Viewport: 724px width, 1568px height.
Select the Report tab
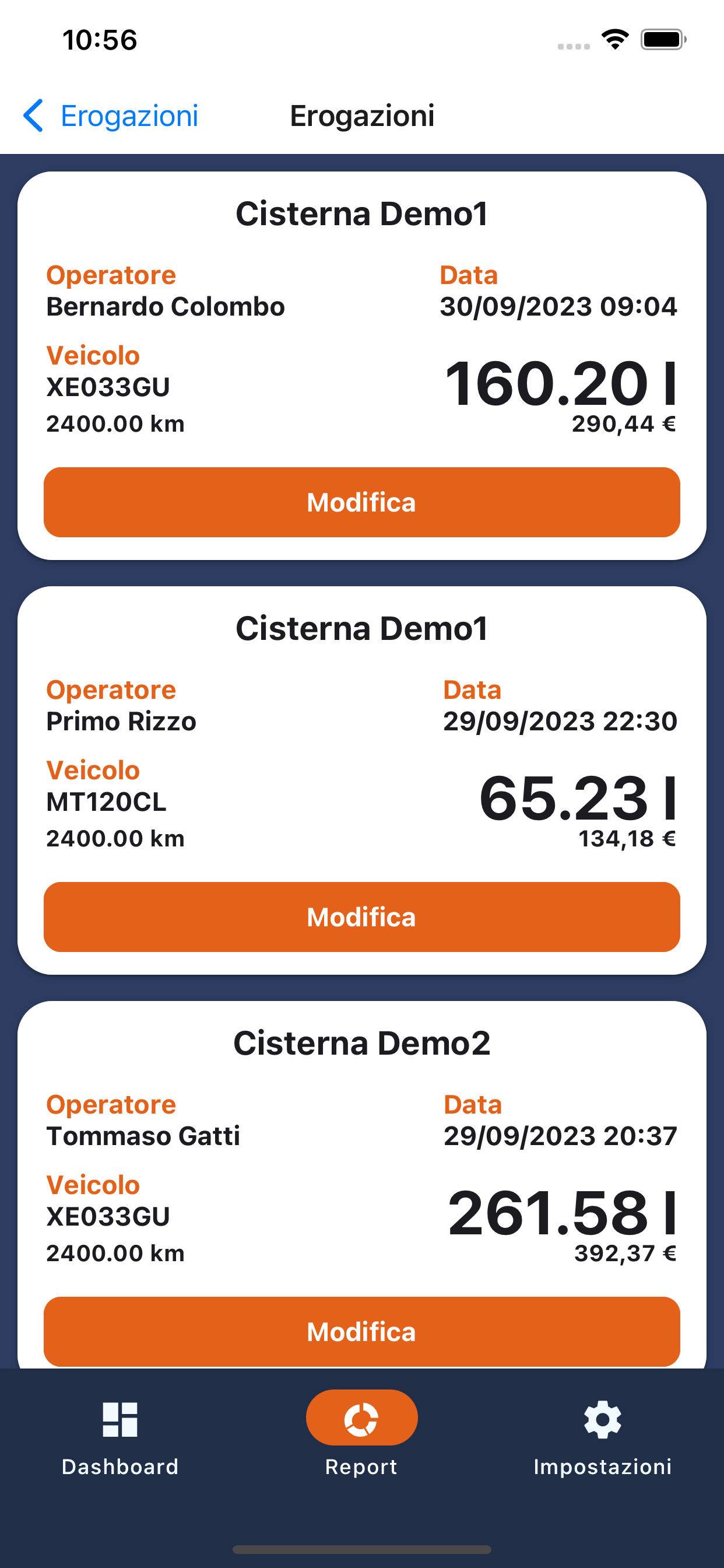click(361, 1433)
